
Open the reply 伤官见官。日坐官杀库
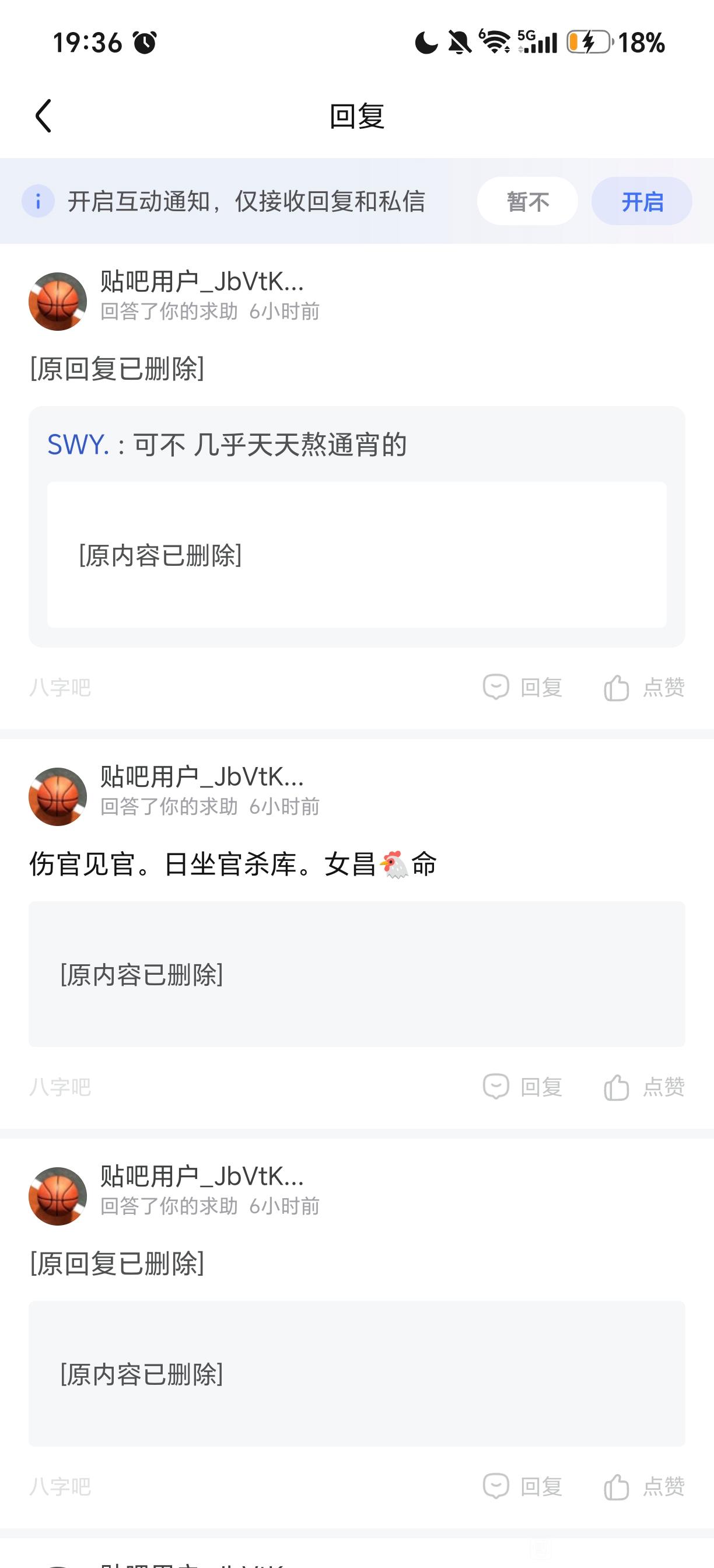click(233, 864)
